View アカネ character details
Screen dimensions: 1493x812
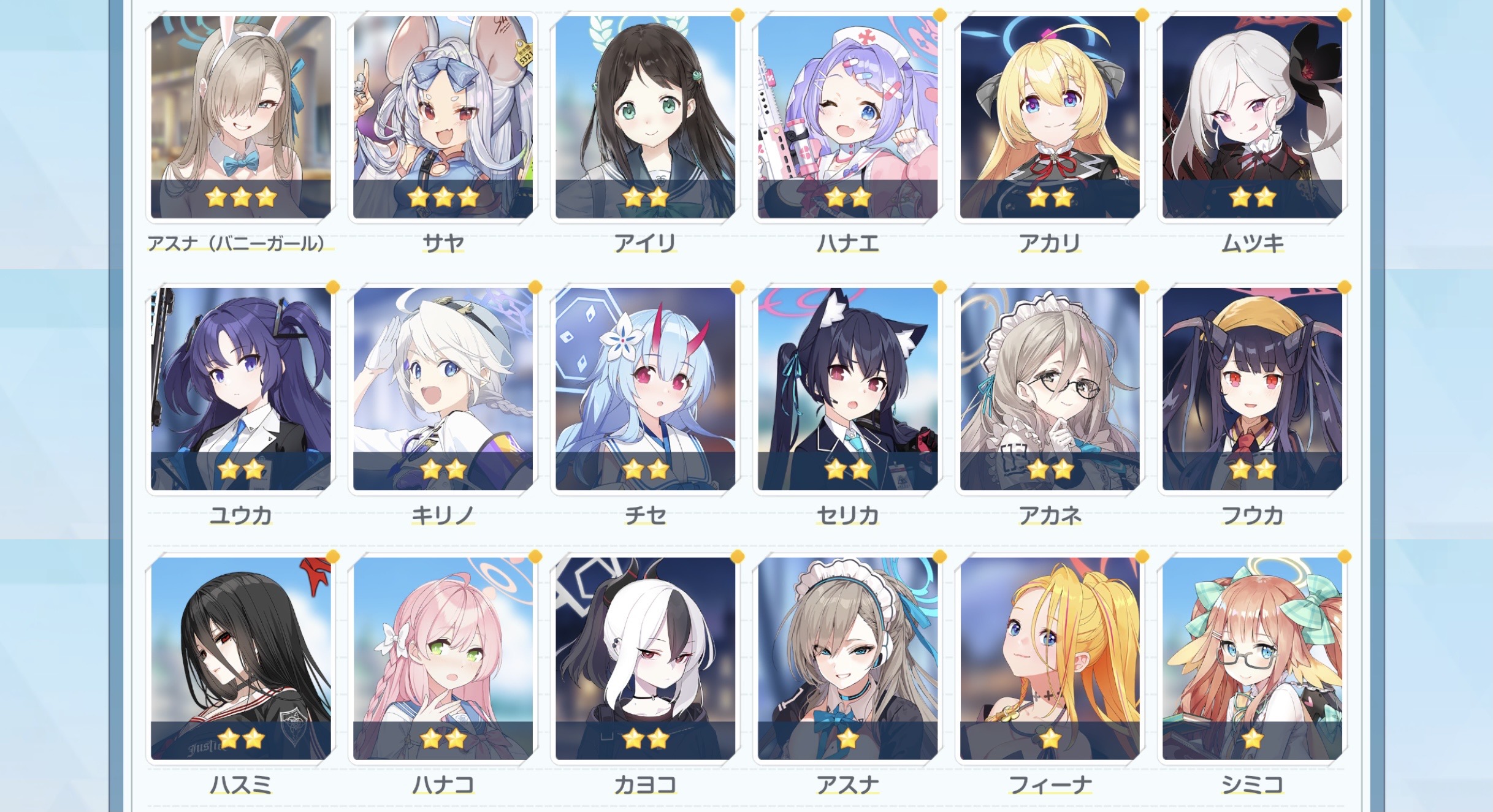pos(1050,389)
